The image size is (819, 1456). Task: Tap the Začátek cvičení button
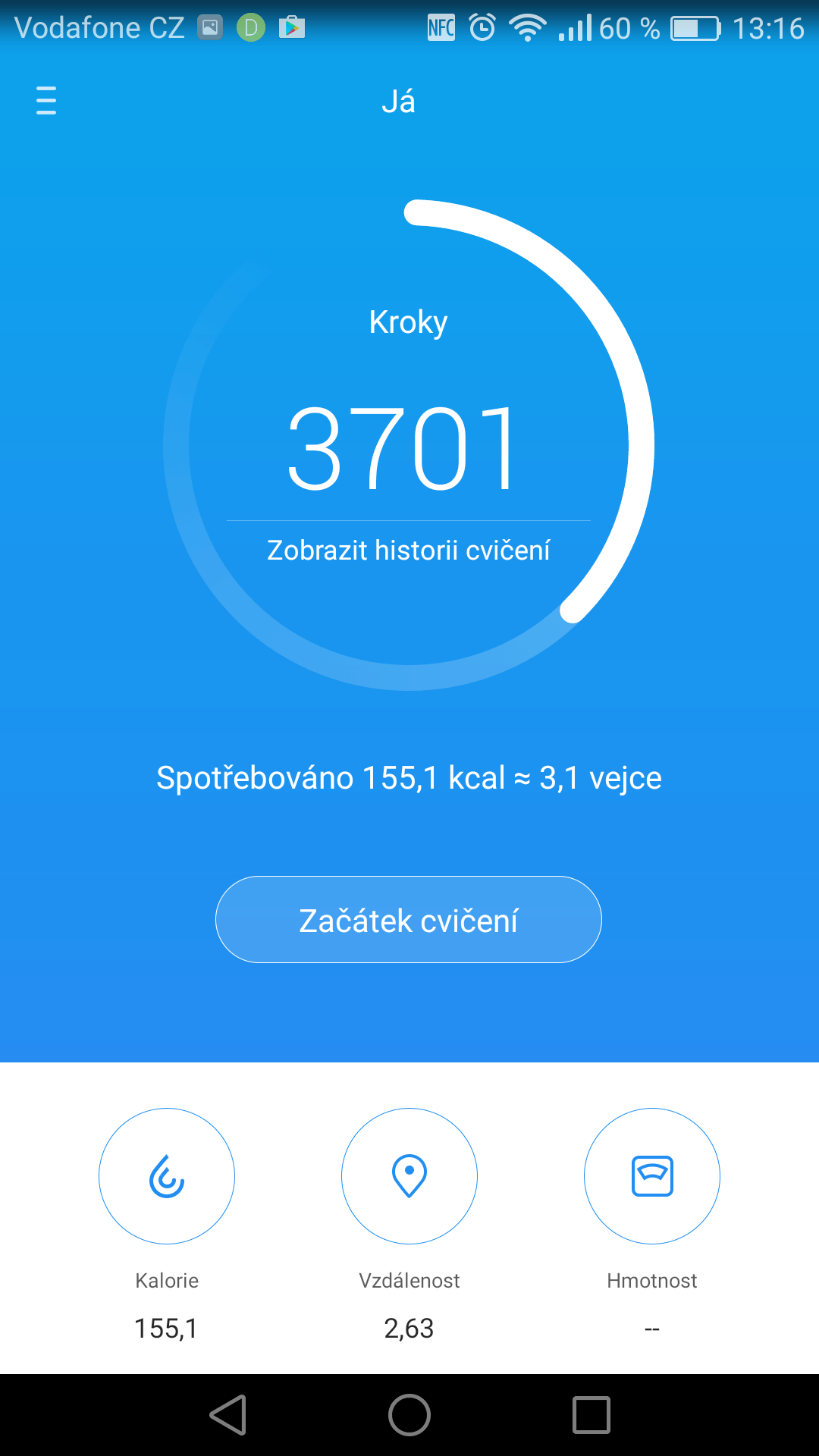[409, 919]
